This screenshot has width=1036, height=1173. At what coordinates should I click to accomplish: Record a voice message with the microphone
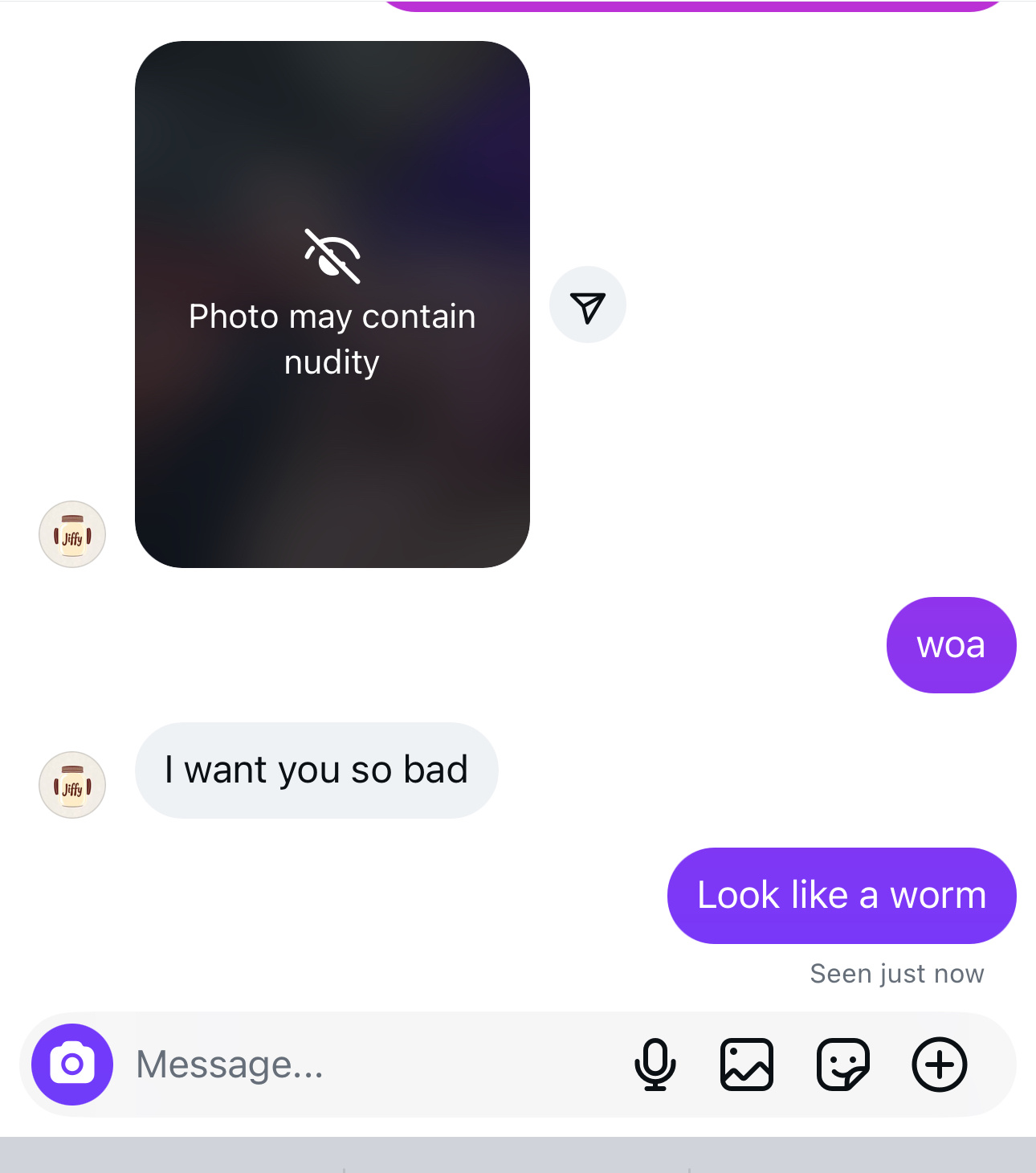(x=655, y=1064)
